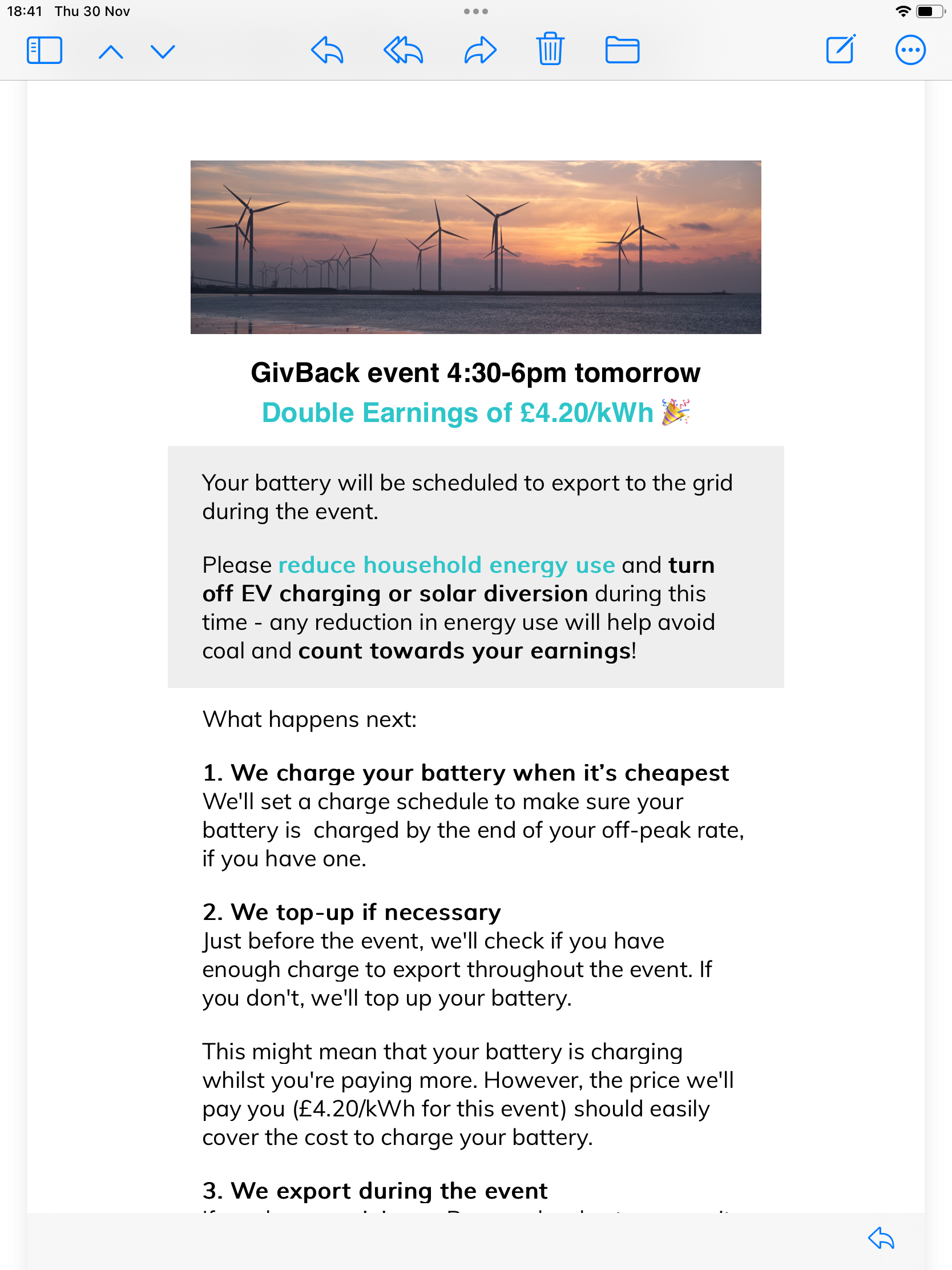Tap the three-dot multitasking control at the top

[x=475, y=11]
